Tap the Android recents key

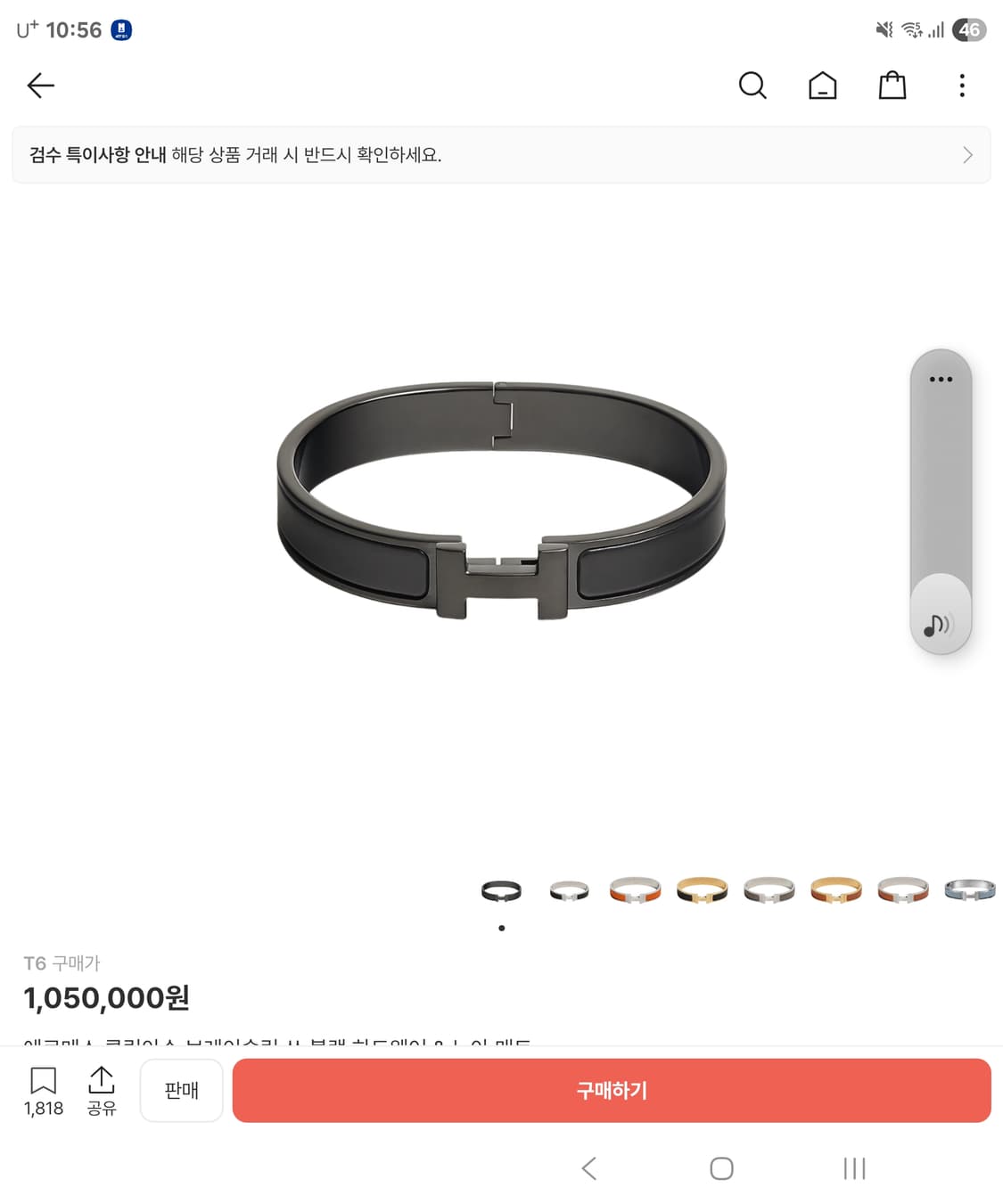pos(855,1168)
